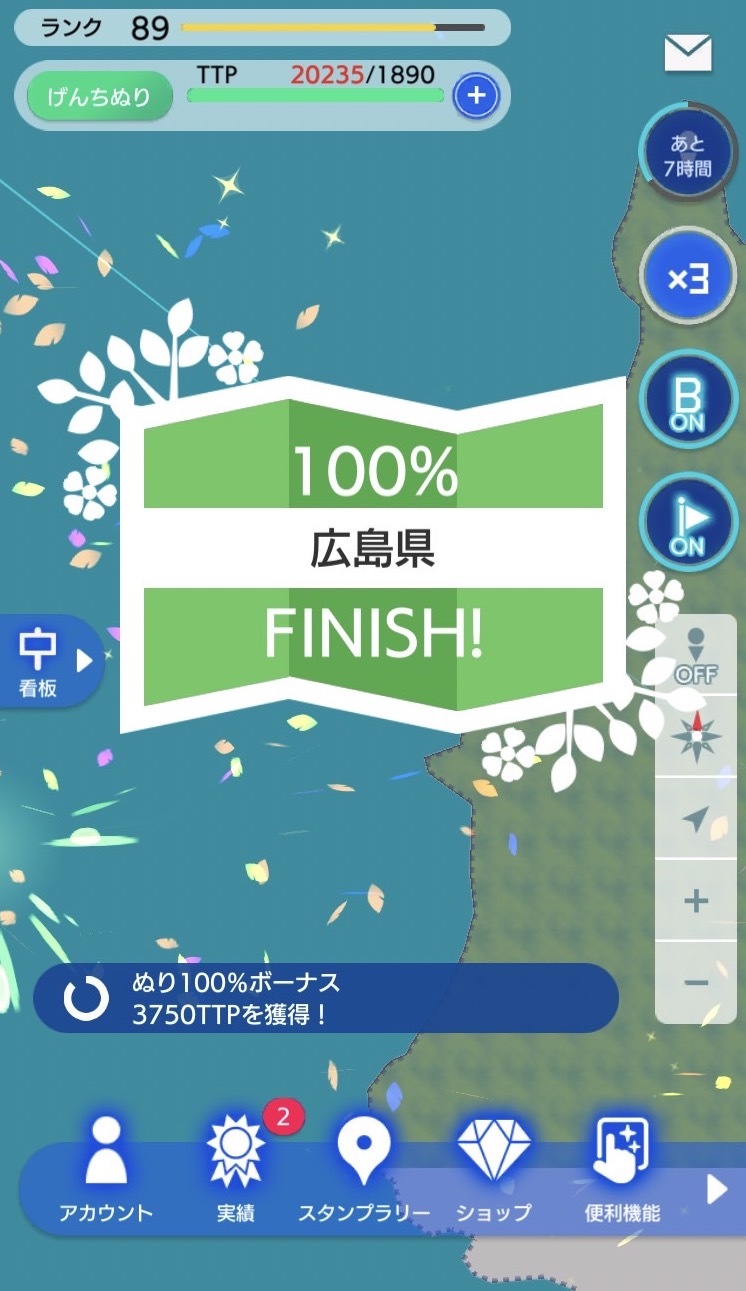746x1291 pixels.
Task: Open the 便利機能 tab
Action: (622, 1171)
